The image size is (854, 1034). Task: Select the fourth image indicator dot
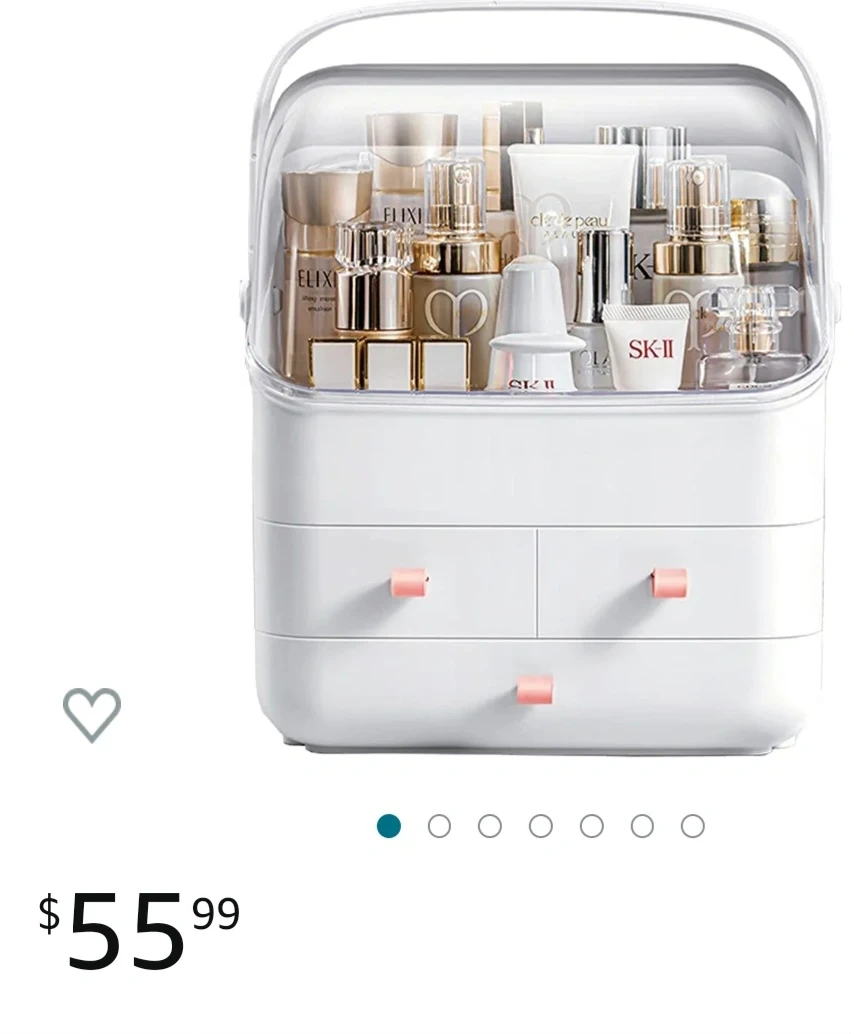(541, 826)
